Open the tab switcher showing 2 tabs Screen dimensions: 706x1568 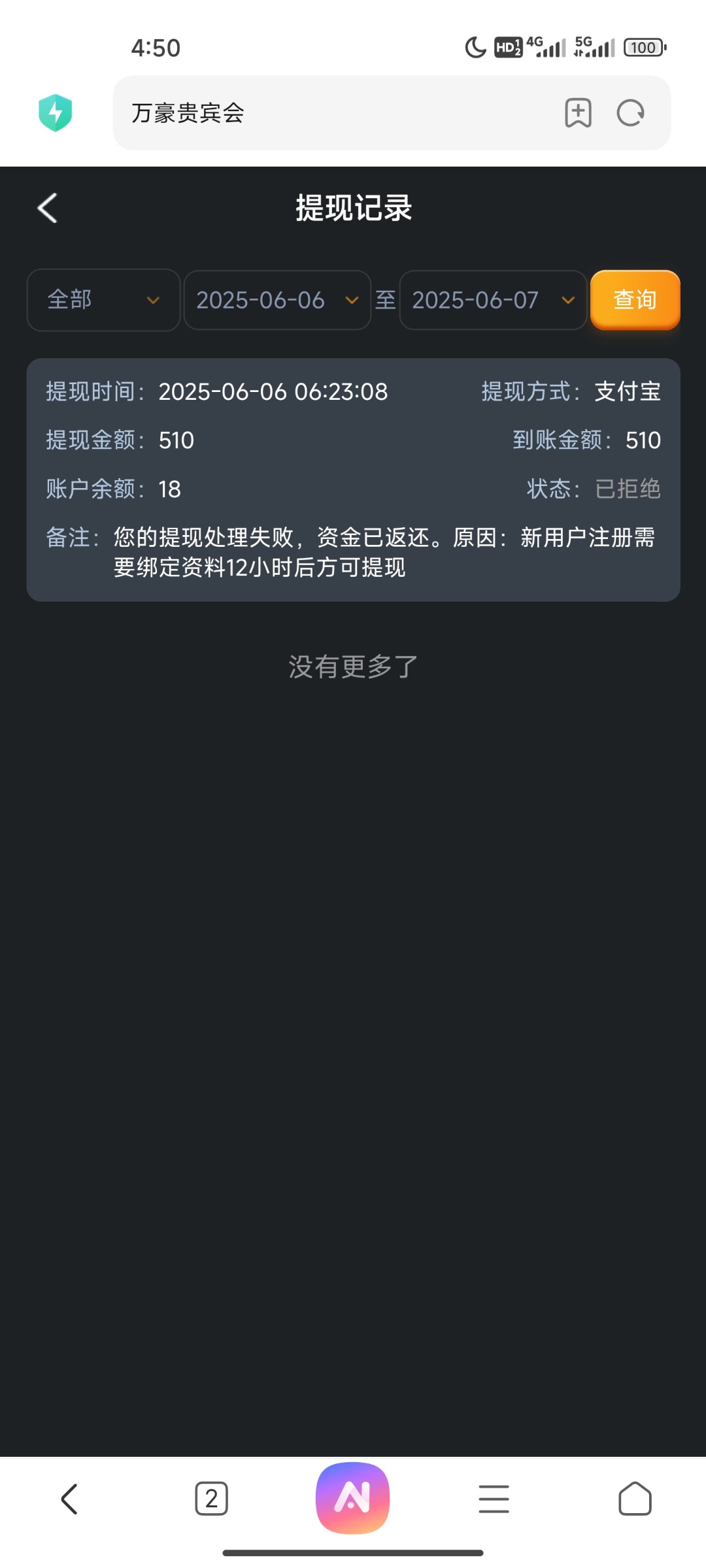(211, 1499)
